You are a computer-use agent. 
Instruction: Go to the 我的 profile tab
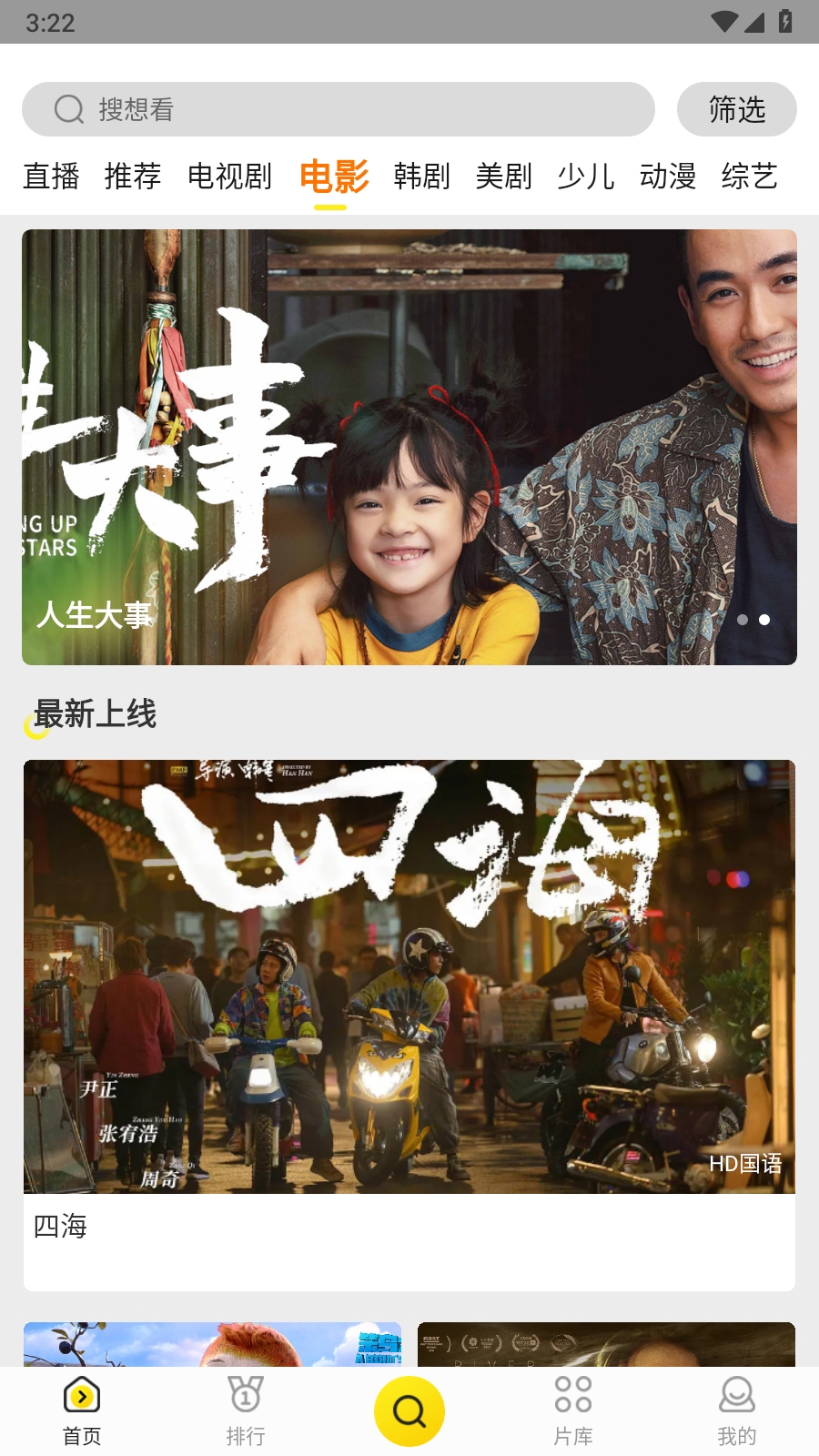click(x=736, y=1410)
